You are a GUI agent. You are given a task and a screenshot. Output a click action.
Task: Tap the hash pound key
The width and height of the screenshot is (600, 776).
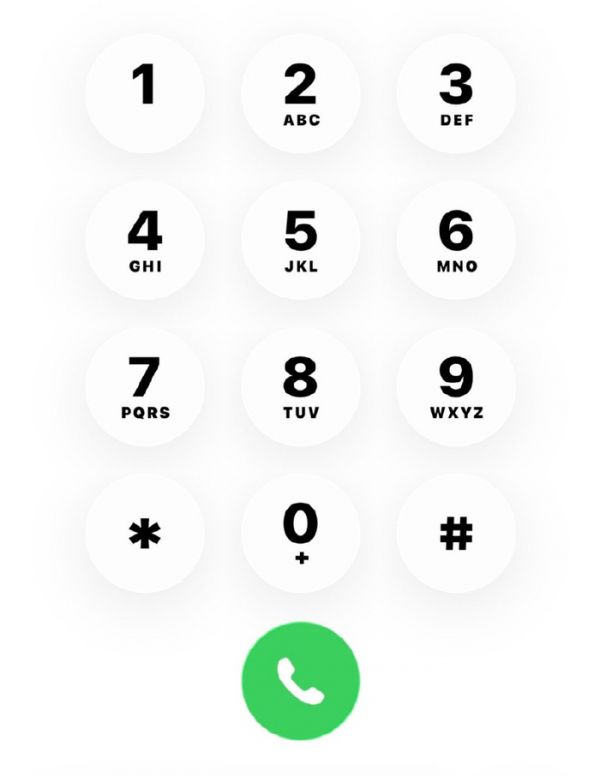(456, 534)
